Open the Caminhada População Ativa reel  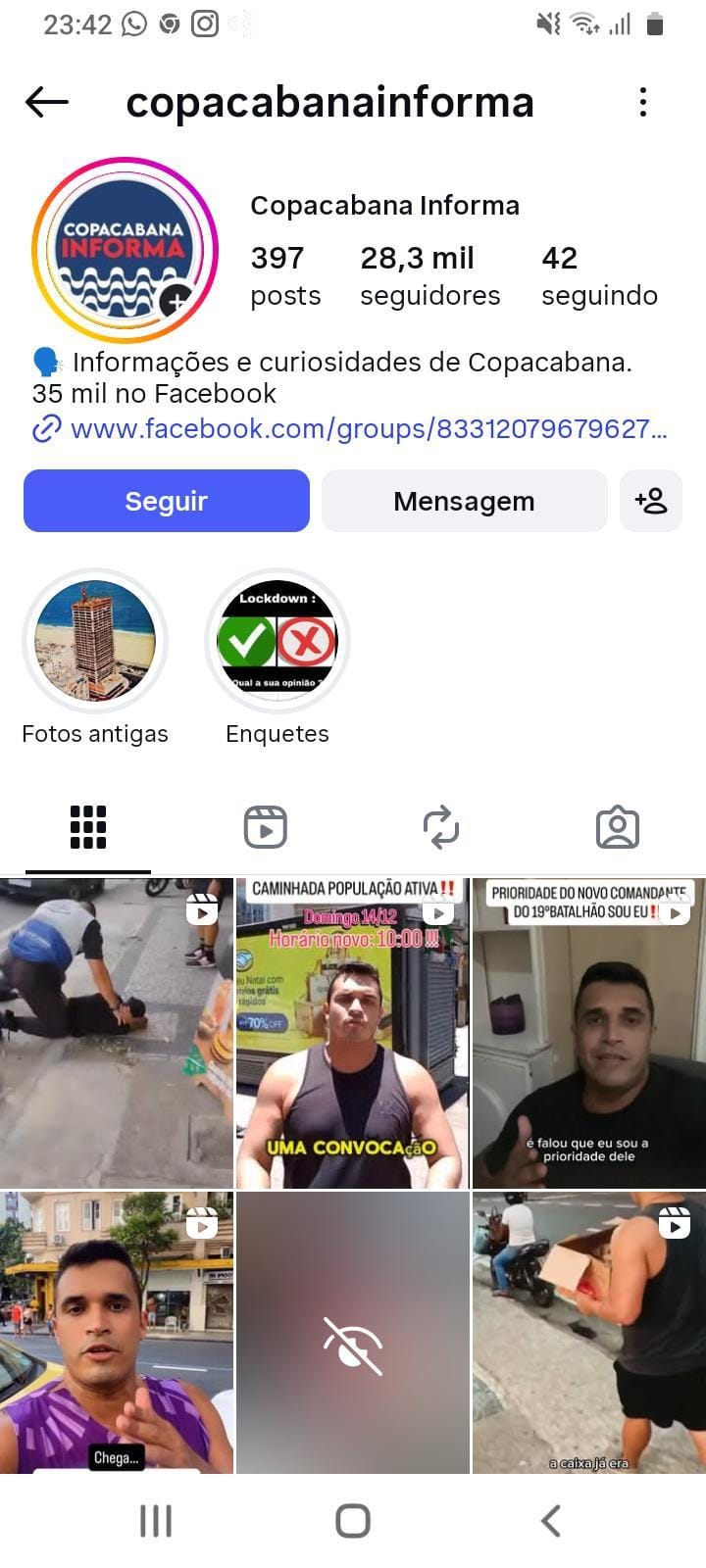click(x=352, y=1034)
